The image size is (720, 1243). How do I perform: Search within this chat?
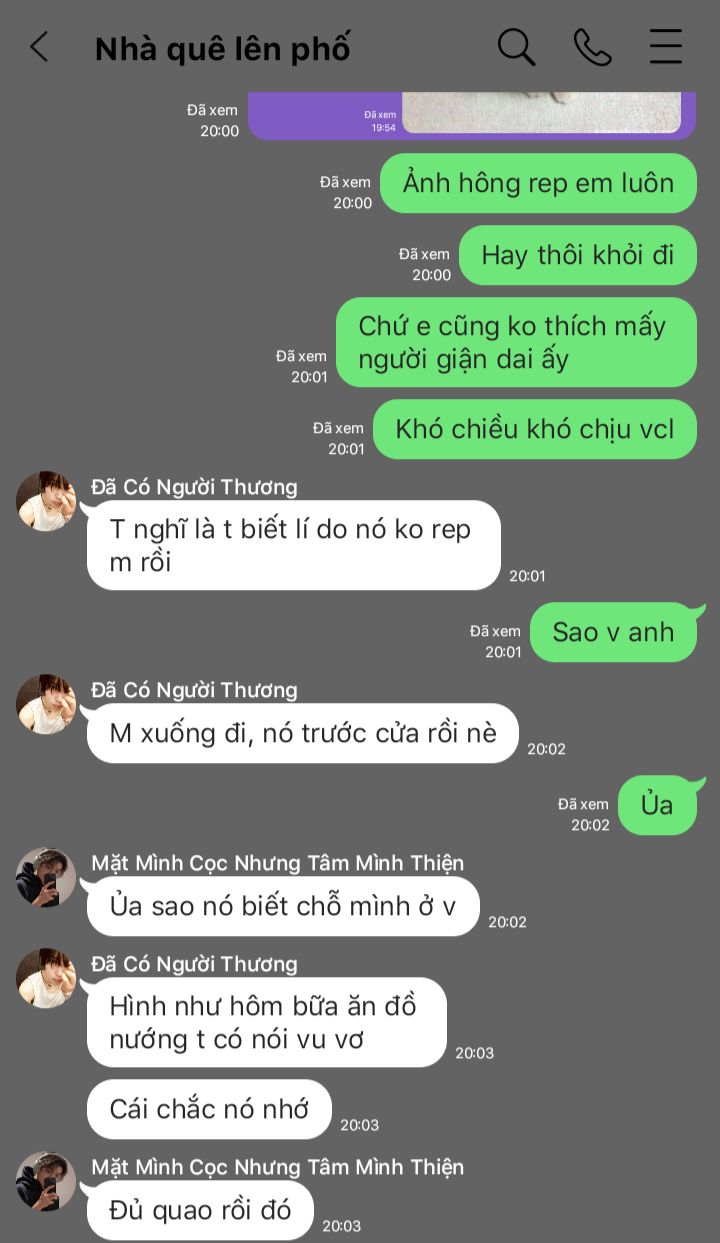516,47
